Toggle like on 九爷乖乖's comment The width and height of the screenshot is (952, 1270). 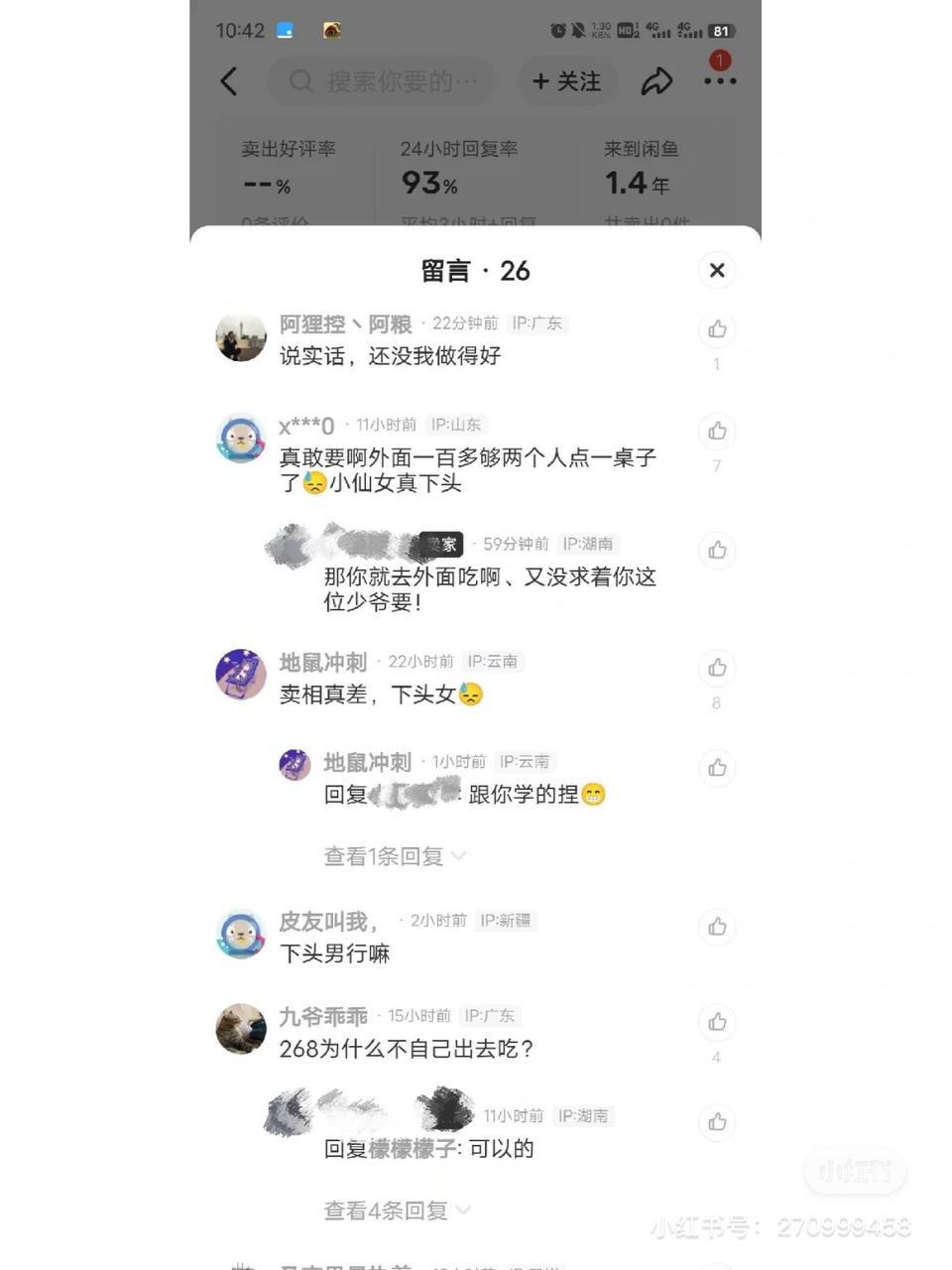click(x=717, y=1022)
